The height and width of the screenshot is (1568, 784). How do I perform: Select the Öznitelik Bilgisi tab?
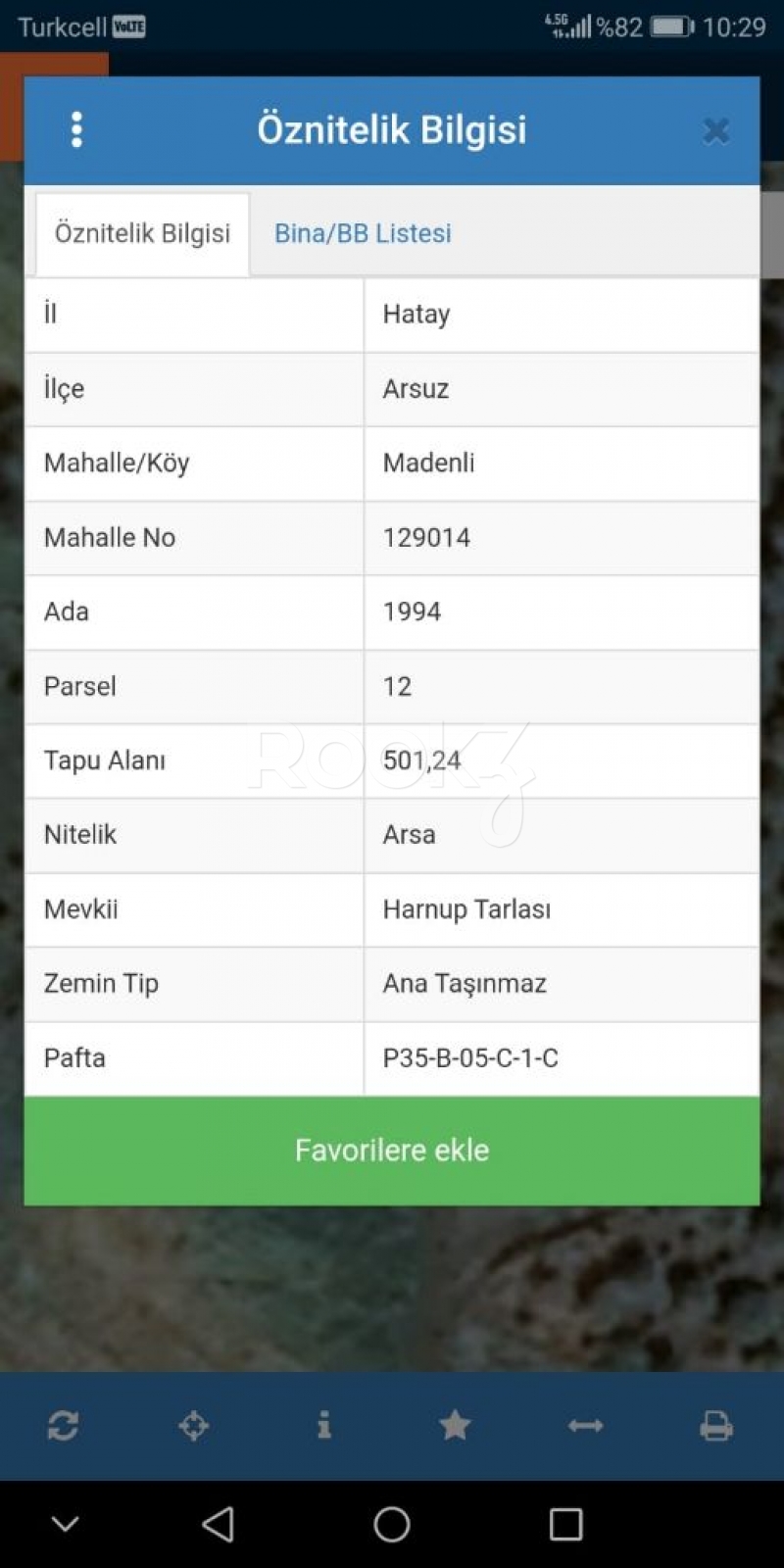pos(142,233)
